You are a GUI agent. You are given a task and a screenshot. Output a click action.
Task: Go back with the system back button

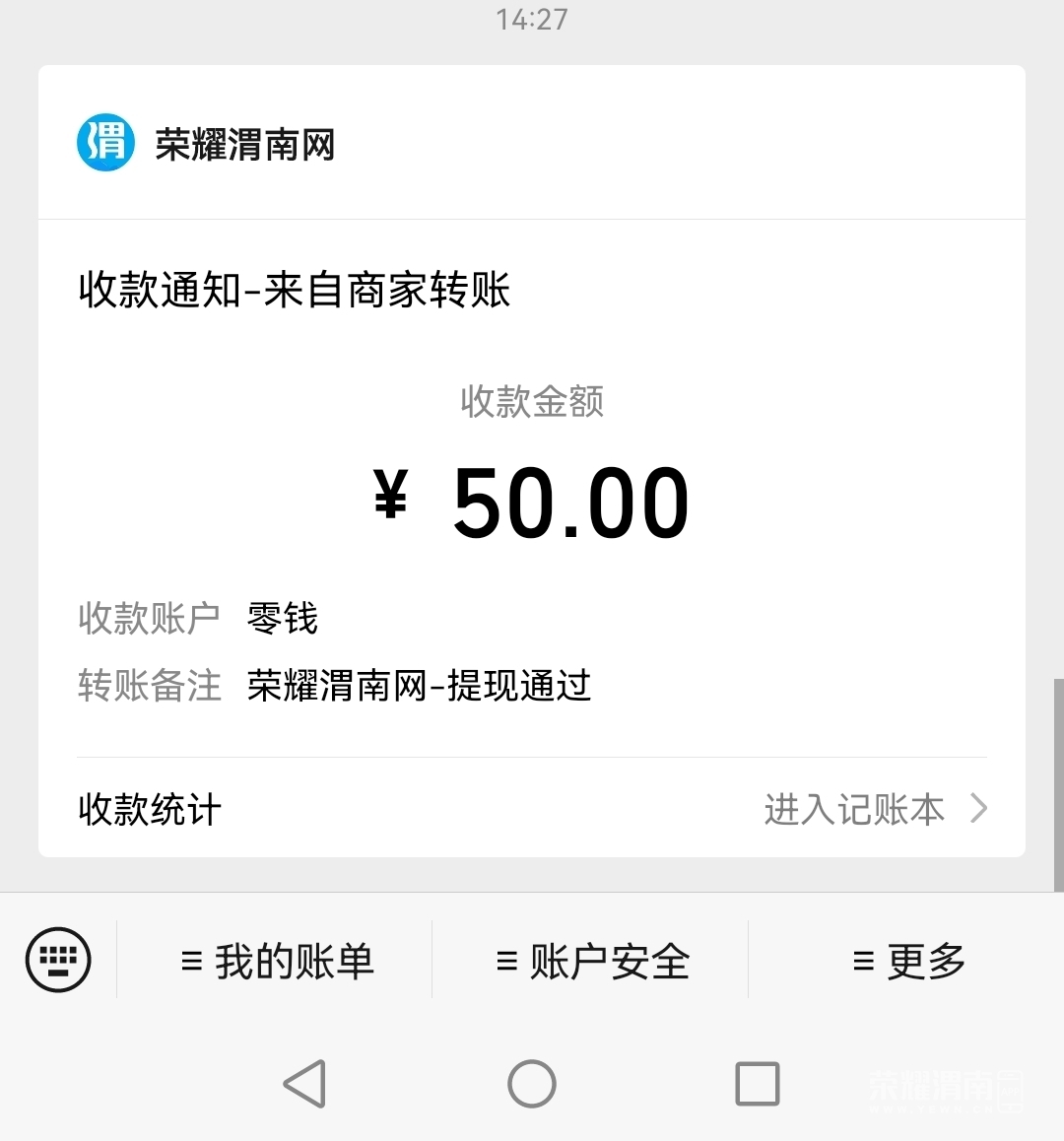click(304, 1084)
